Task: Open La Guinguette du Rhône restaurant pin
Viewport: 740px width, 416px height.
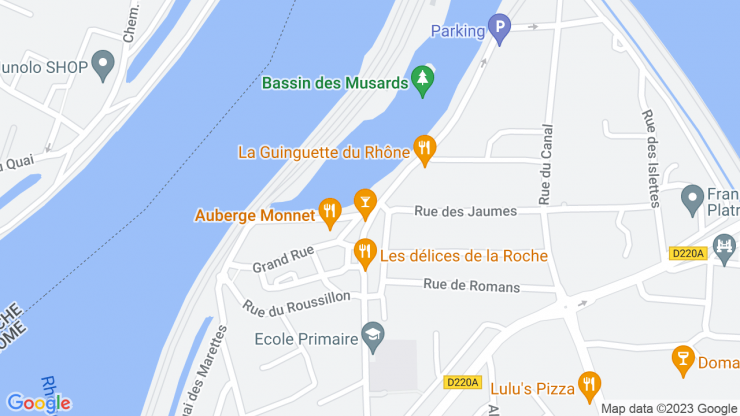Action: [425, 149]
